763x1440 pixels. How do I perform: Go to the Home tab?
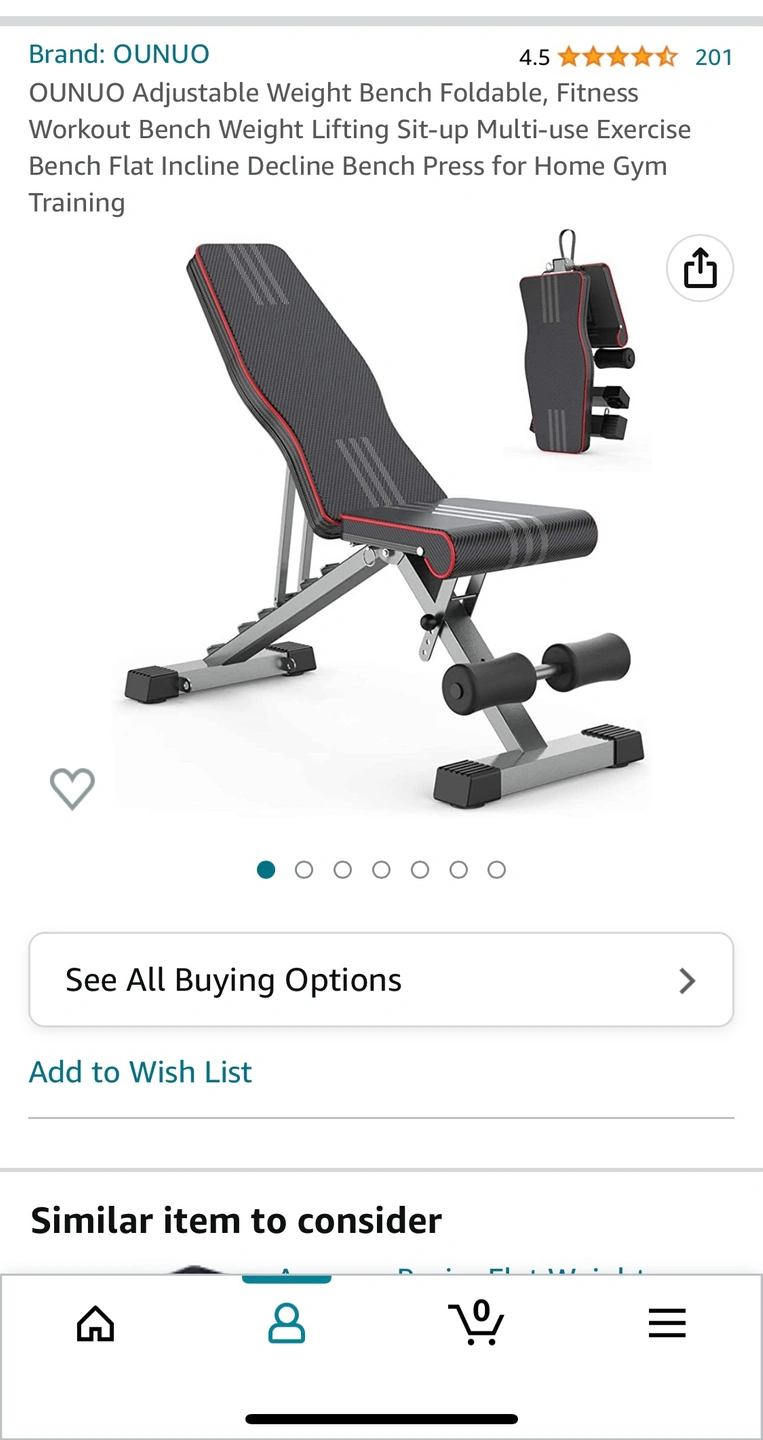coord(96,1324)
